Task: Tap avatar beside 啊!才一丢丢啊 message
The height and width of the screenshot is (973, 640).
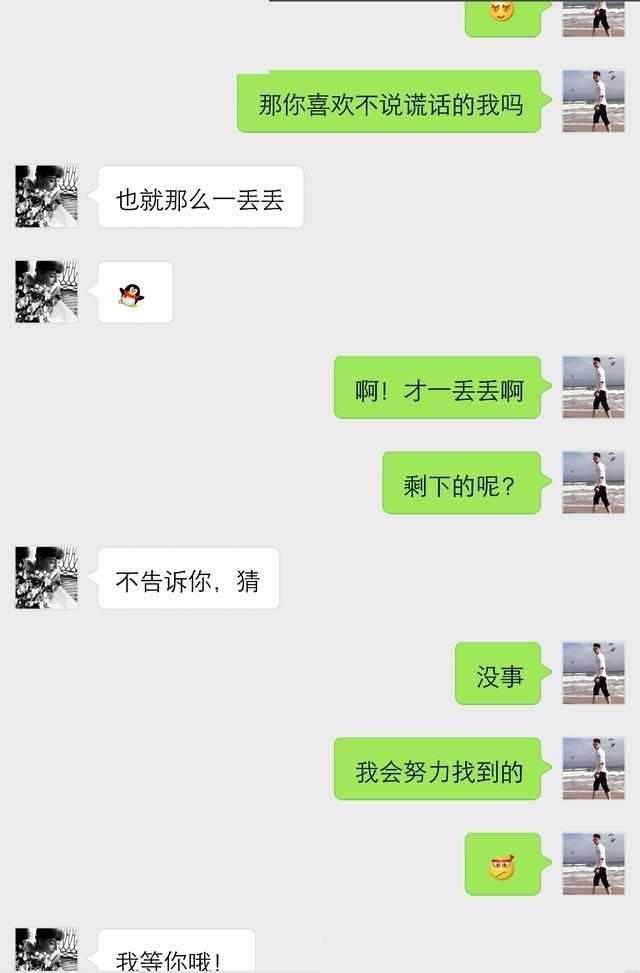Action: click(x=593, y=387)
